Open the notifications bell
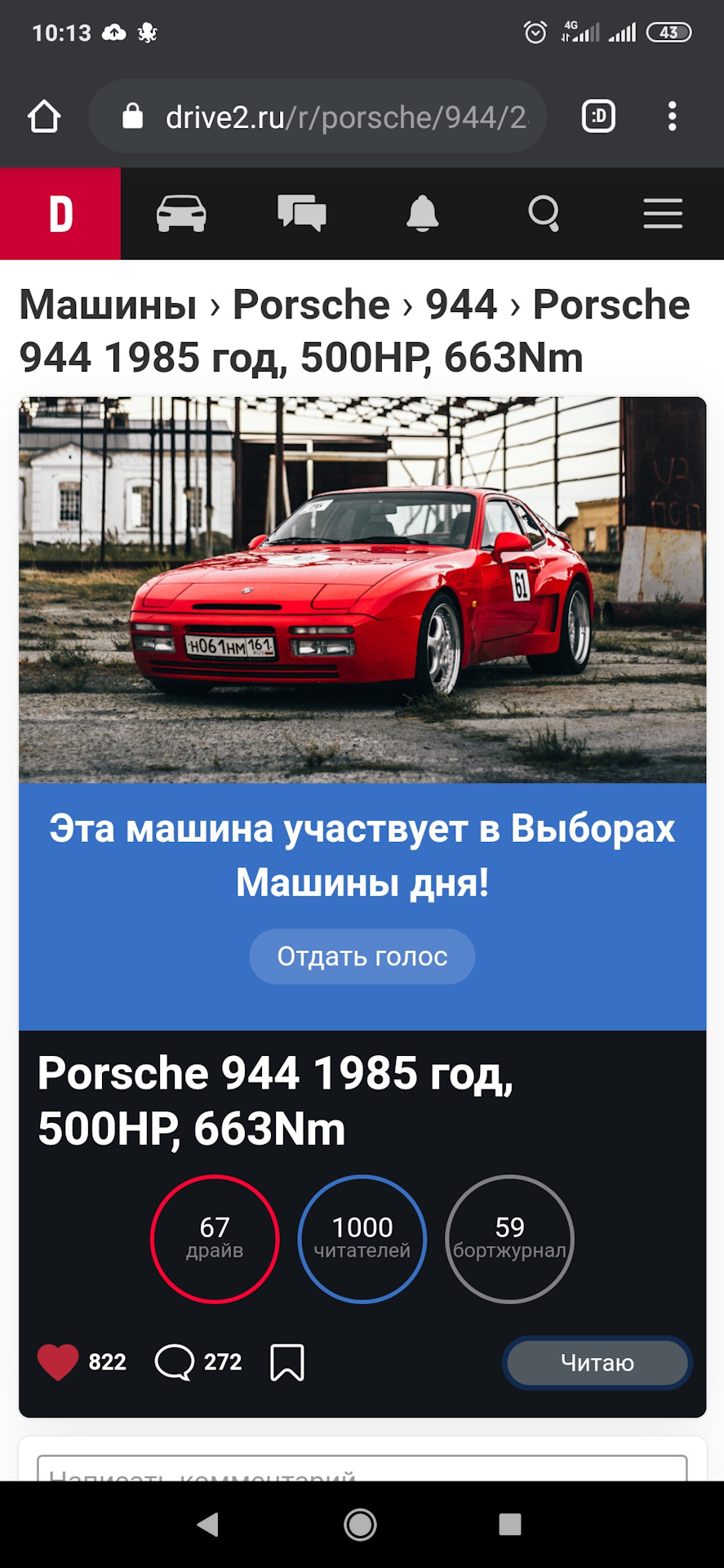724x1568 pixels. click(x=423, y=214)
